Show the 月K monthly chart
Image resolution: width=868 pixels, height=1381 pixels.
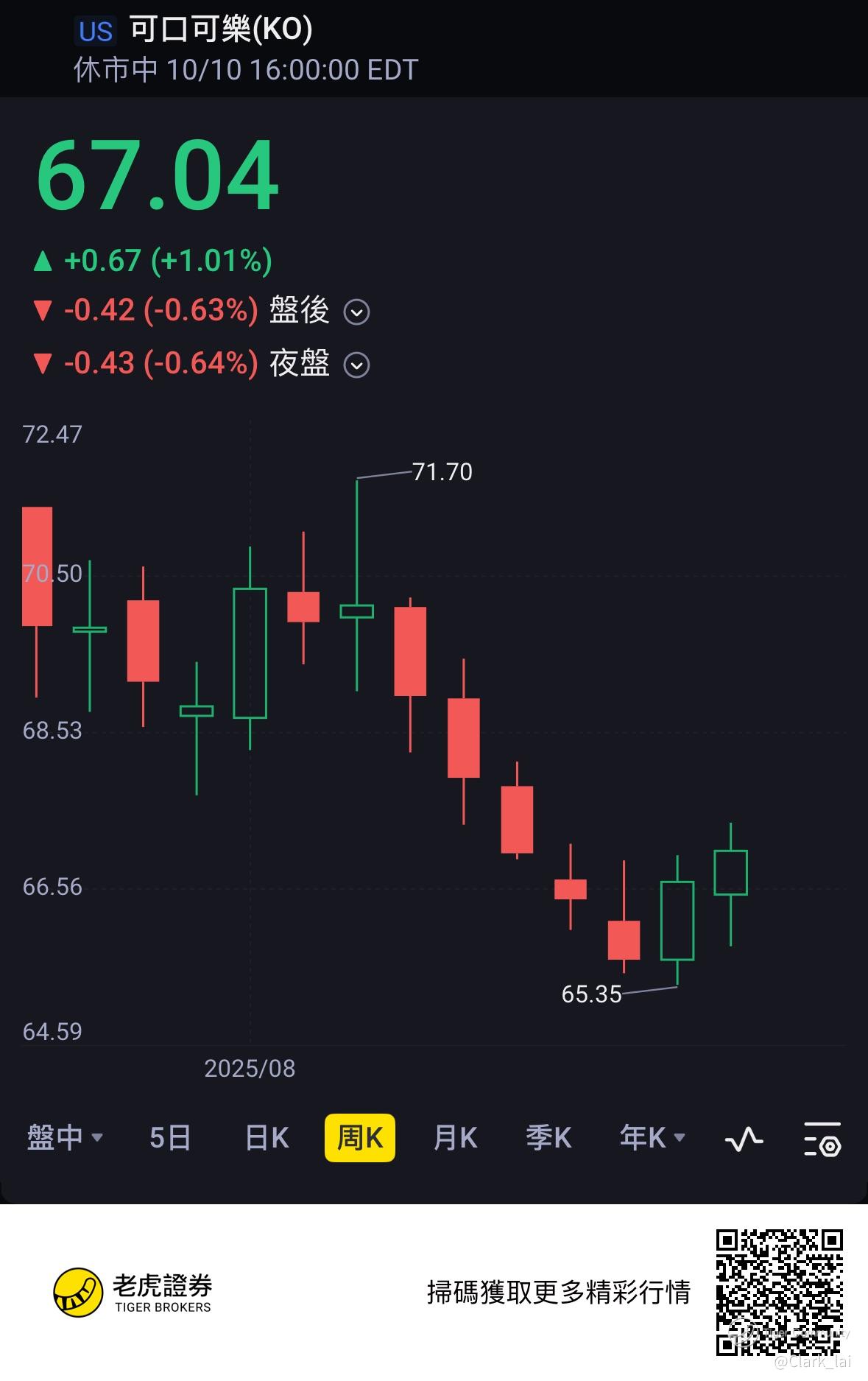pos(455,1138)
